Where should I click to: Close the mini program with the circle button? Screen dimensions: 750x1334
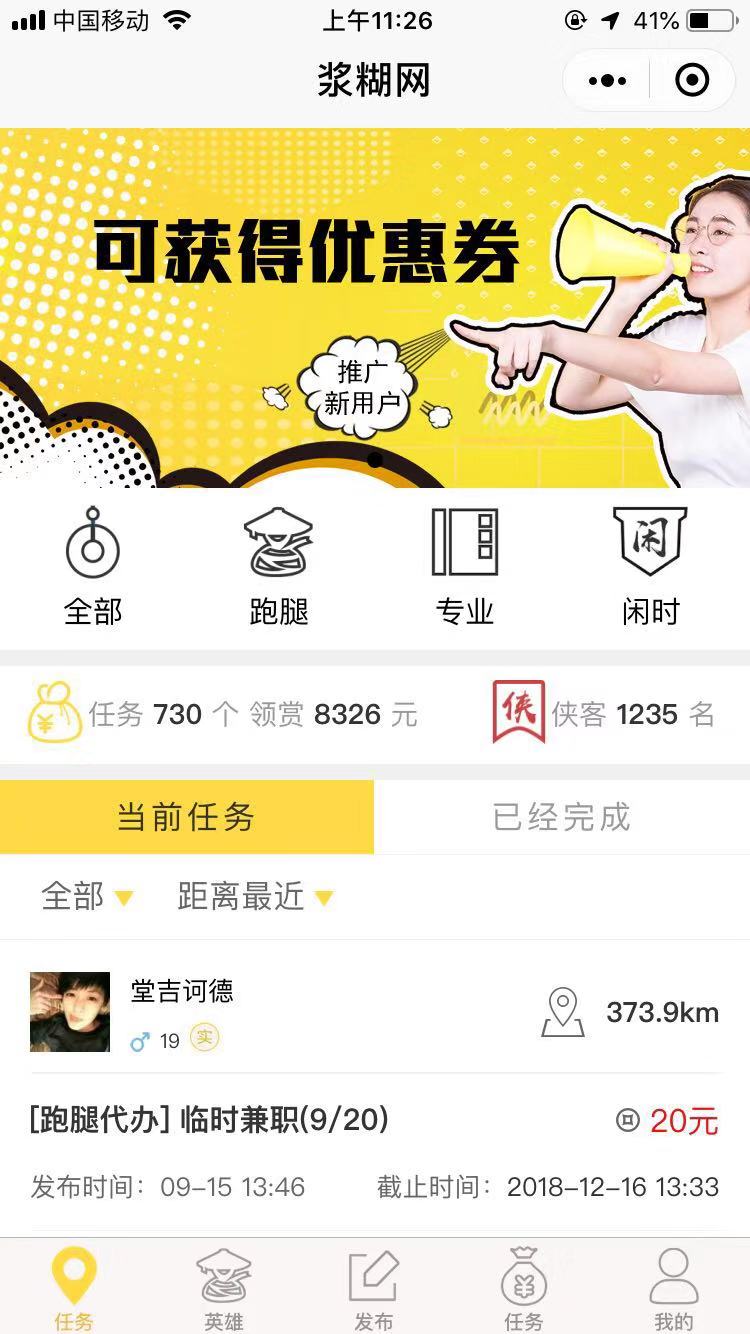692,80
